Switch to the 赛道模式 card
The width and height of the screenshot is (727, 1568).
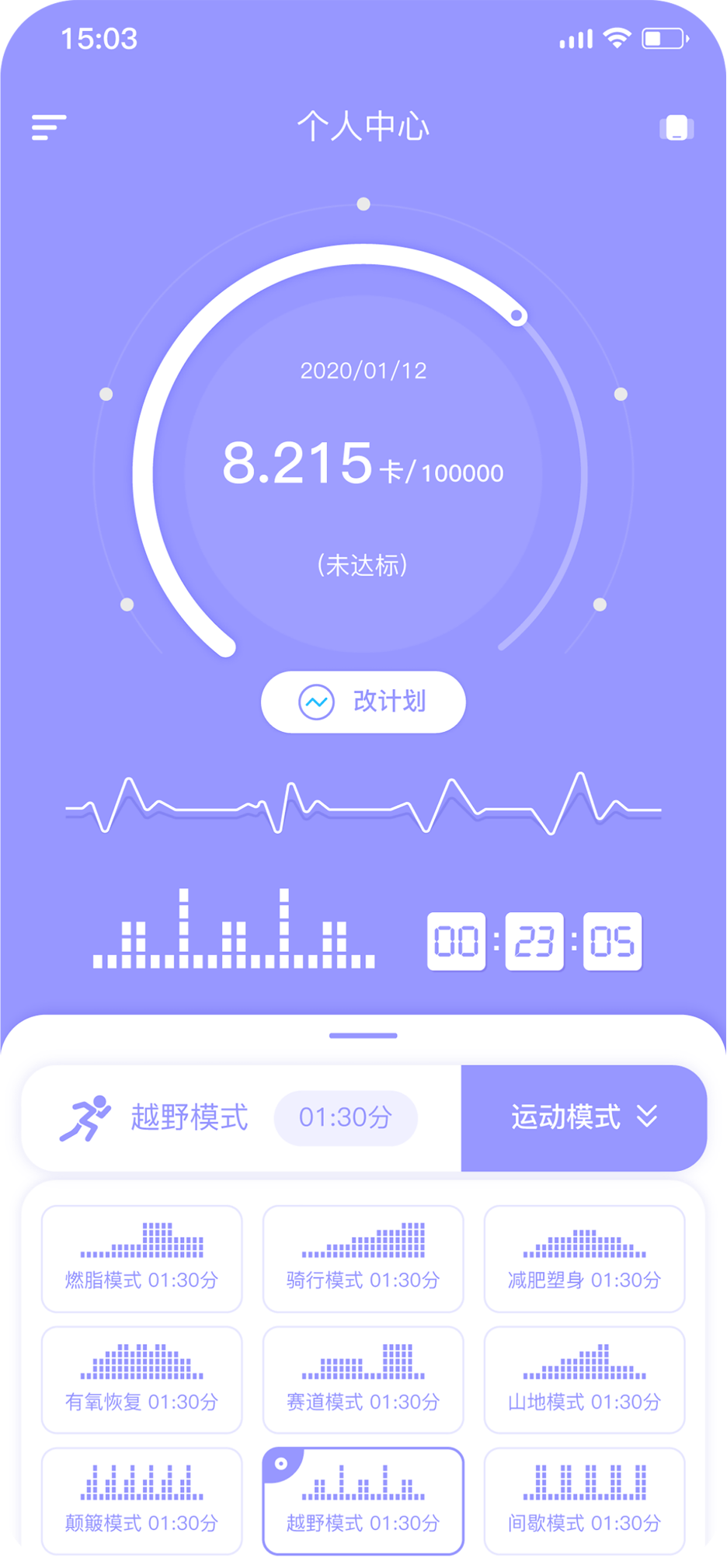click(363, 1379)
